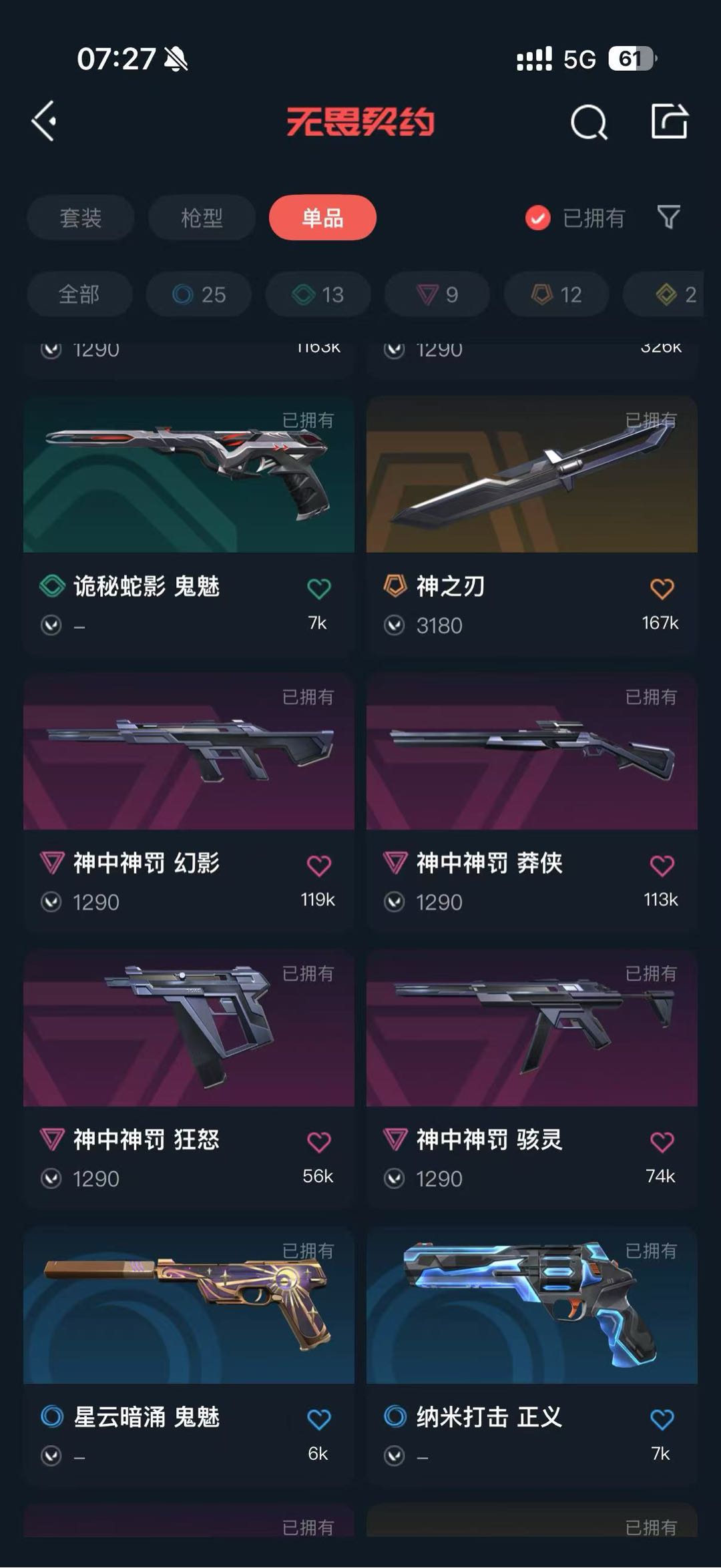Select the 全部 rarity chip
This screenshot has width=721, height=1568.
[79, 294]
